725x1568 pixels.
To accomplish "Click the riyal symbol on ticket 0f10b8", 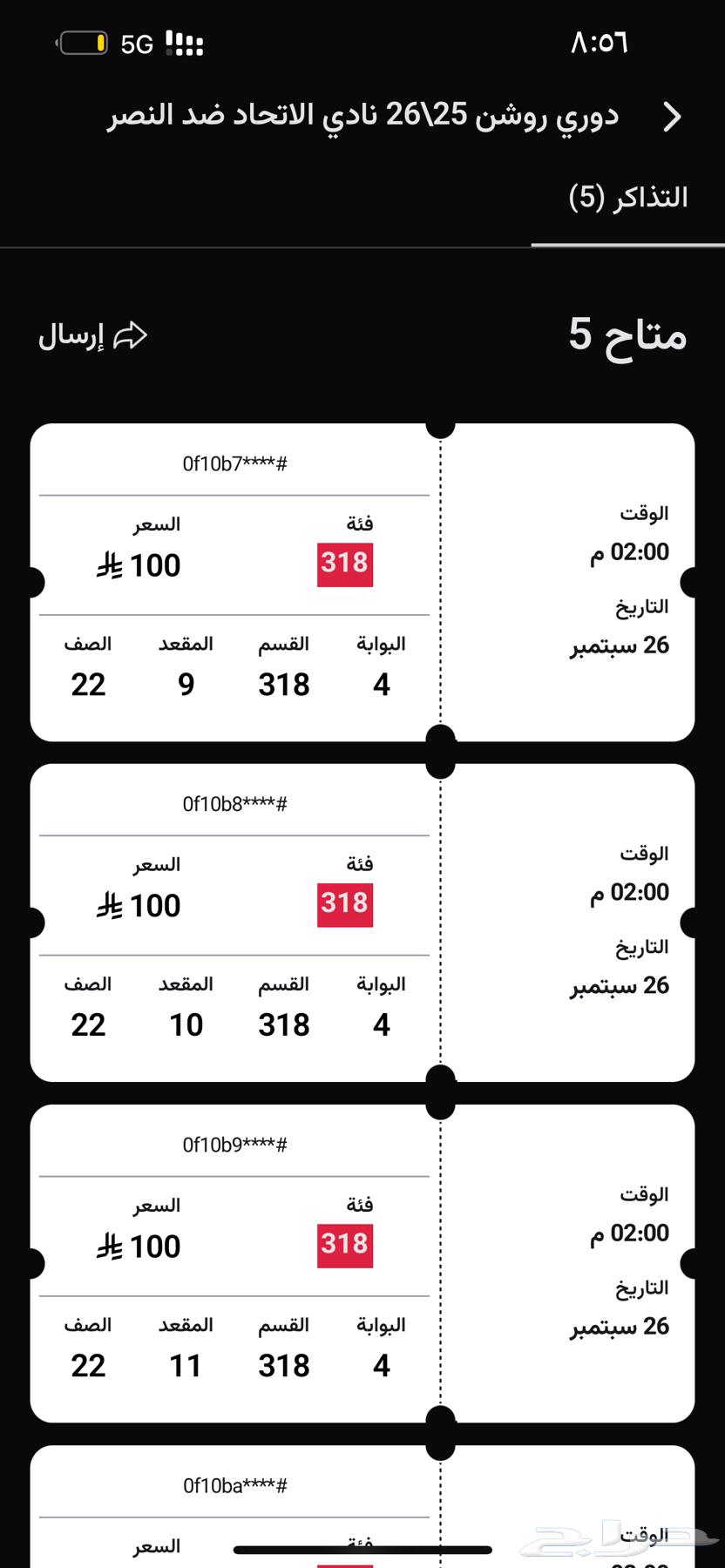I will [x=109, y=905].
